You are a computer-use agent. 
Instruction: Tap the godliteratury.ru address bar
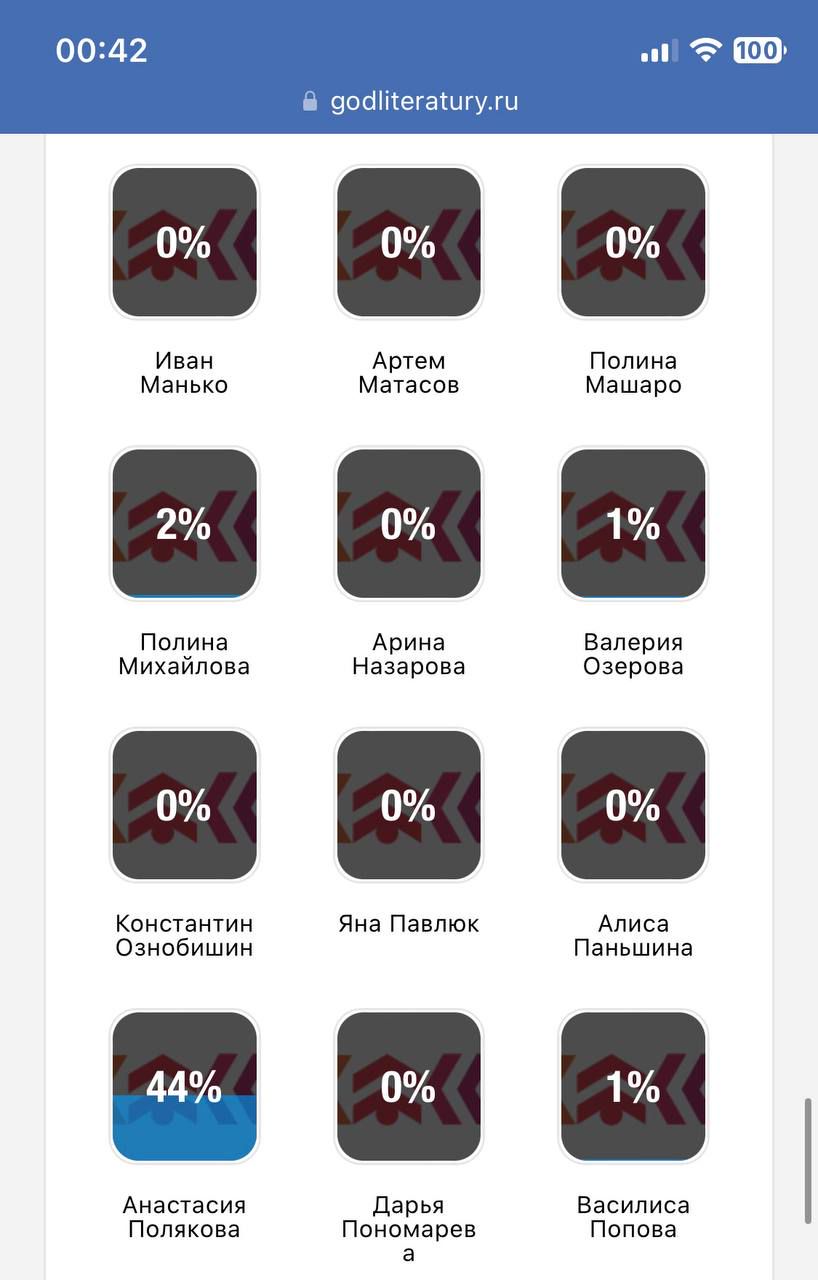pos(410,101)
